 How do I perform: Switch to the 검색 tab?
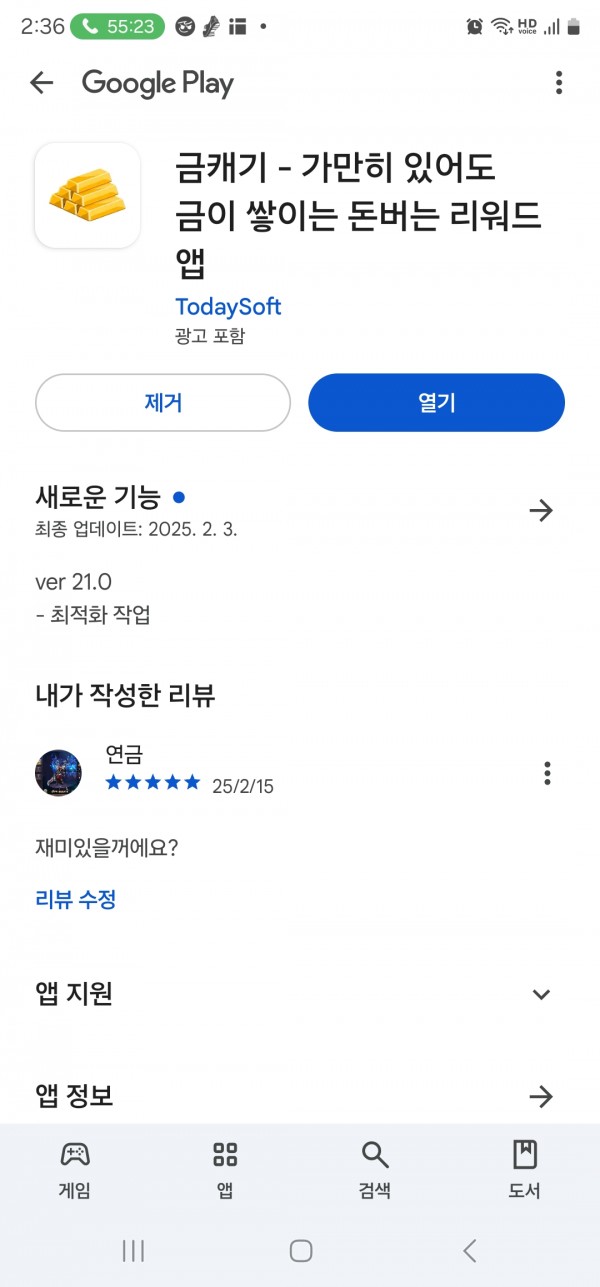pyautogui.click(x=375, y=1168)
